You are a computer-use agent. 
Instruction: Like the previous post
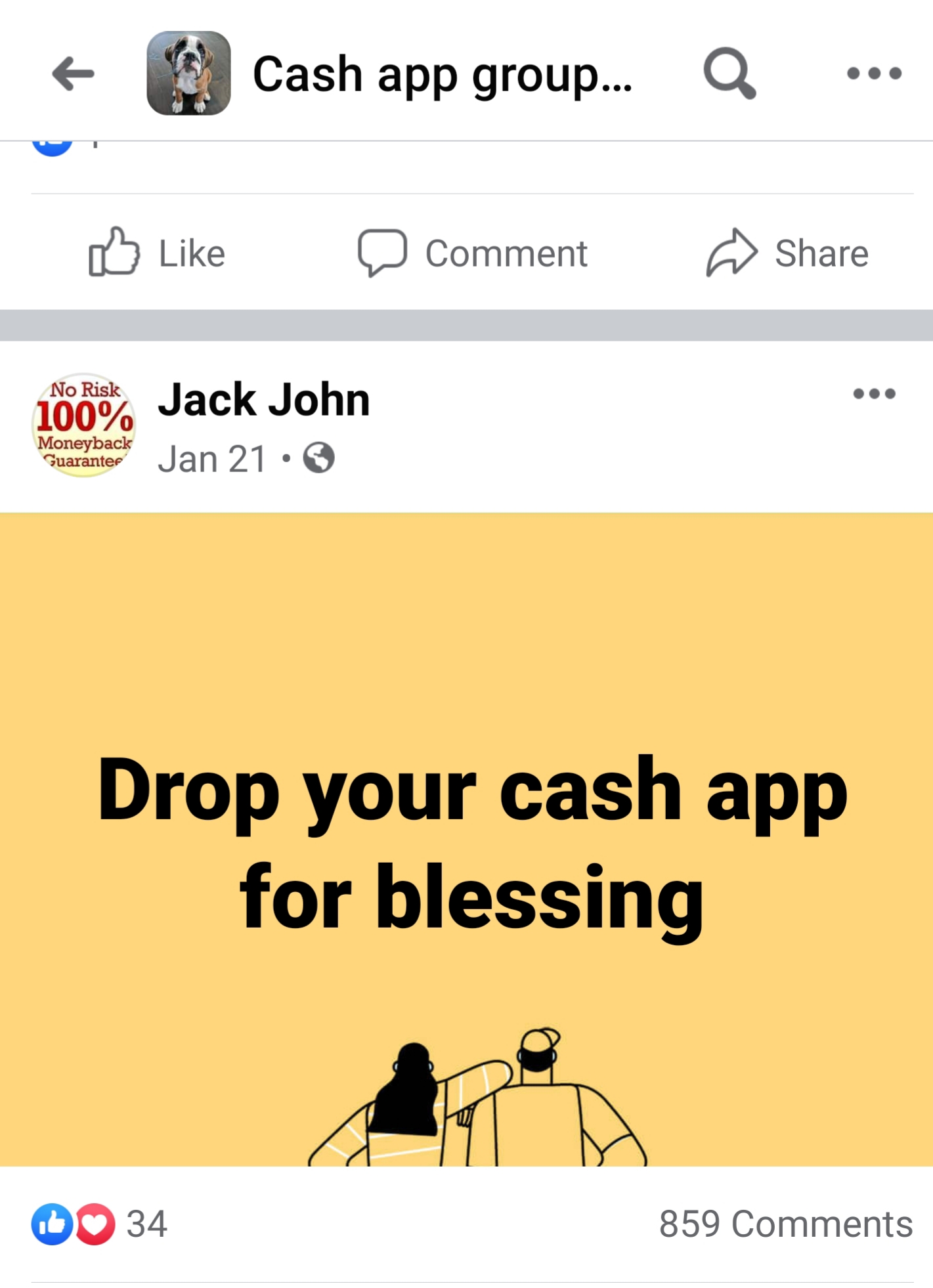(157, 253)
